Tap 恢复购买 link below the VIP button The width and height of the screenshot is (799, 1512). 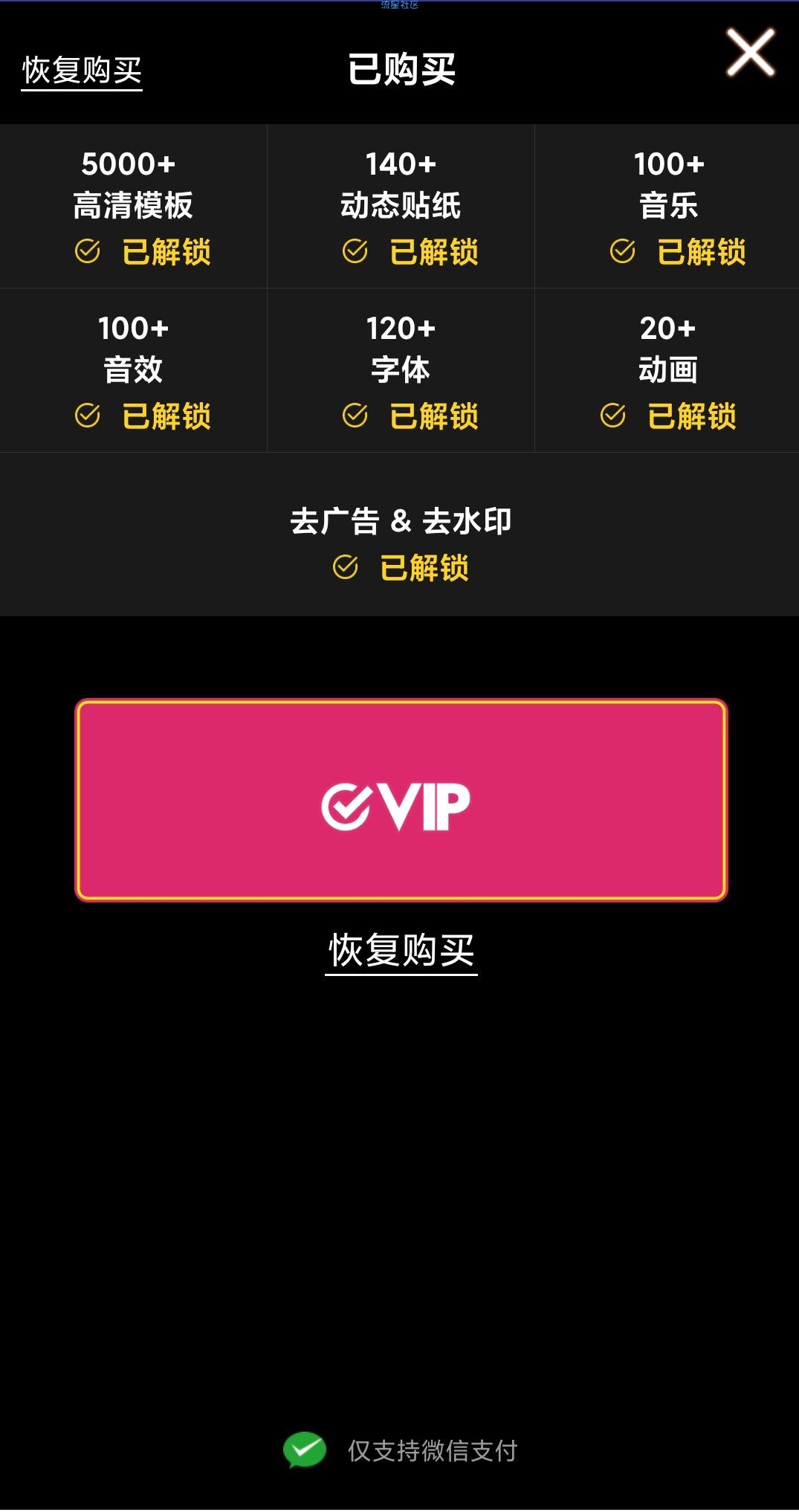pyautogui.click(x=401, y=950)
